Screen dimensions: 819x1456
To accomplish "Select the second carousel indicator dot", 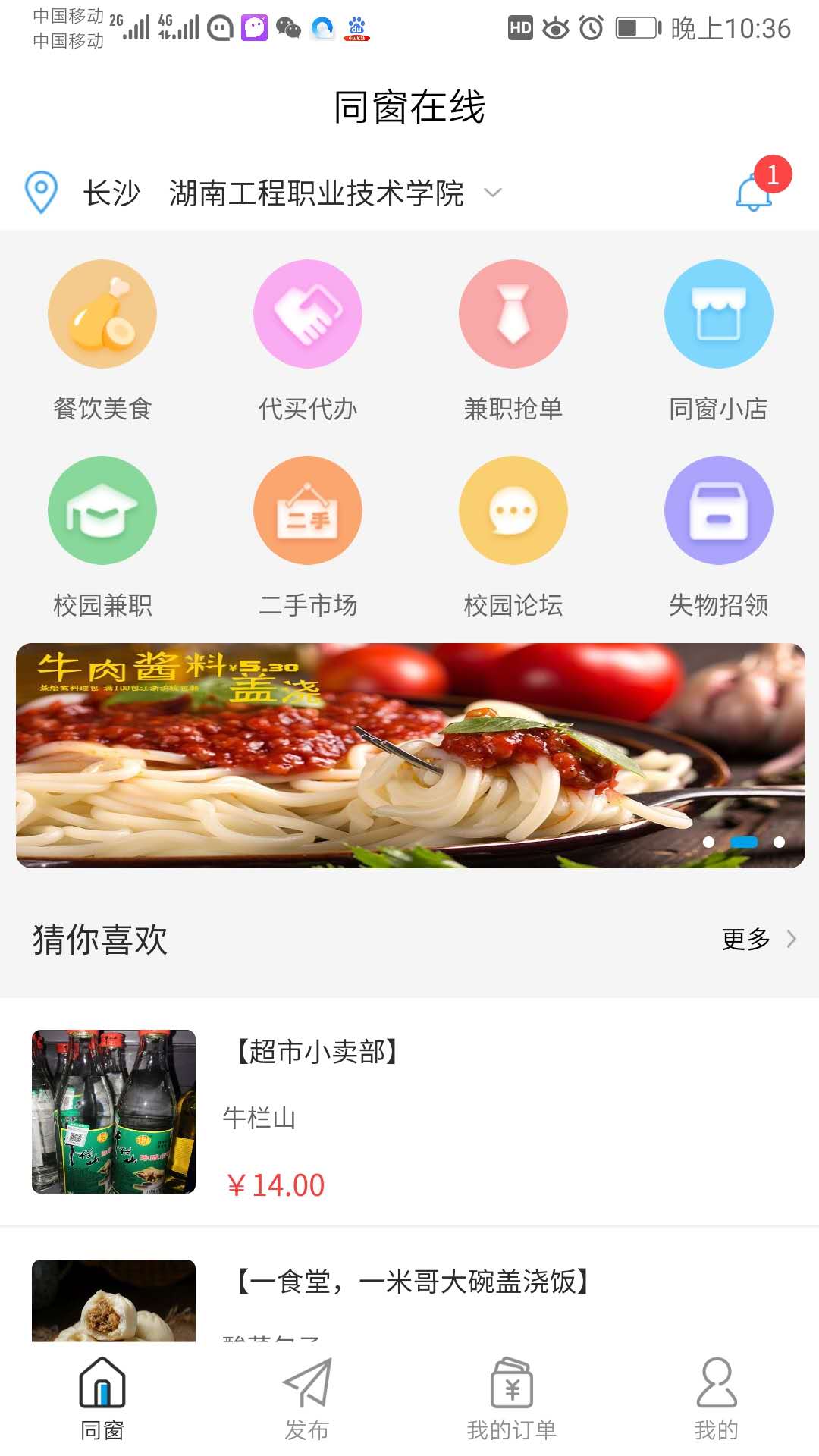I will point(743,843).
